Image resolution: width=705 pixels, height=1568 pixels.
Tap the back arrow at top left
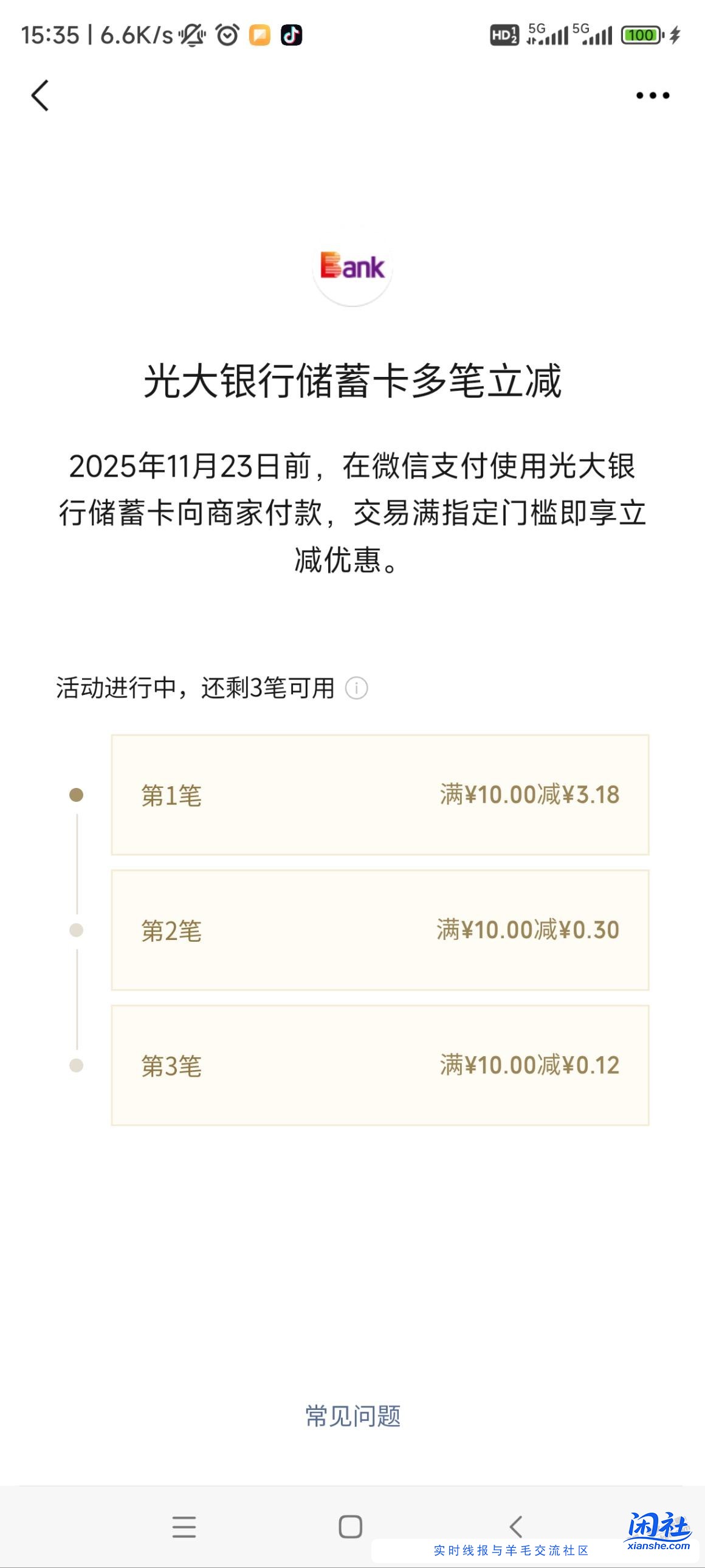point(39,95)
